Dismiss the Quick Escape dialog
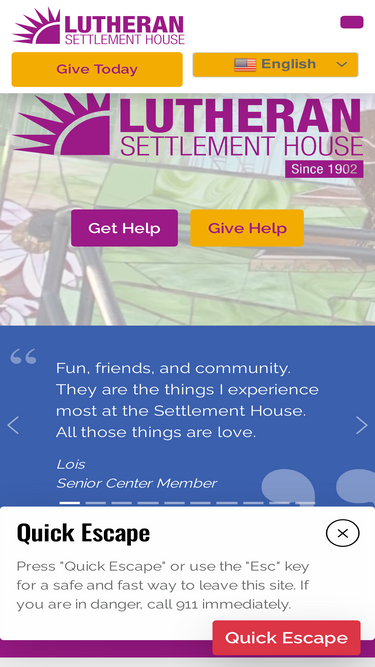Screen dimensions: 375x667 pyautogui.click(x=343, y=533)
